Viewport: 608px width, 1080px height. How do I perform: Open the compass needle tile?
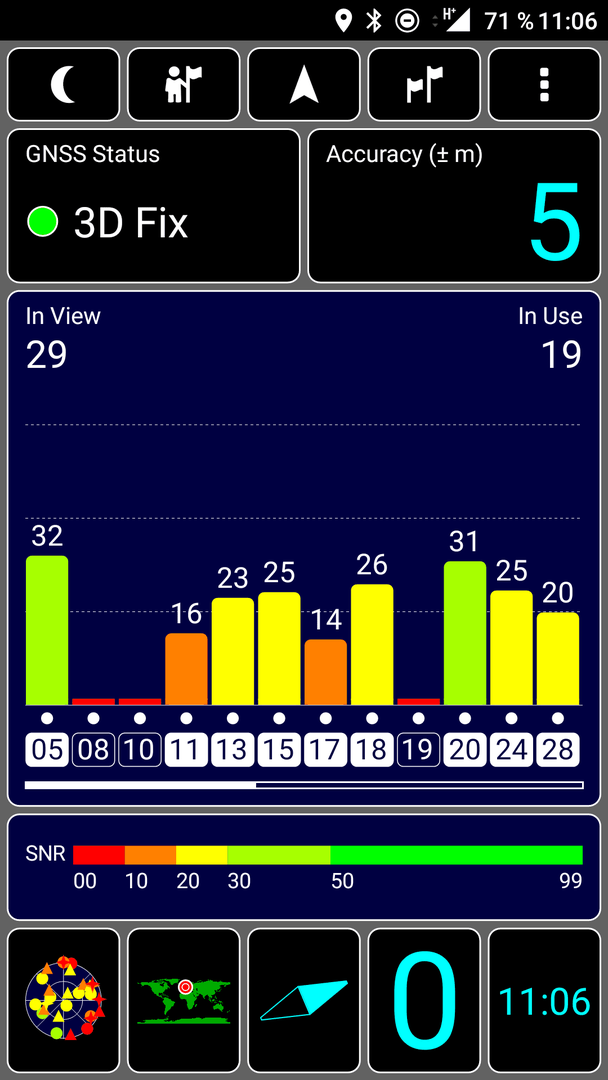(x=304, y=1001)
